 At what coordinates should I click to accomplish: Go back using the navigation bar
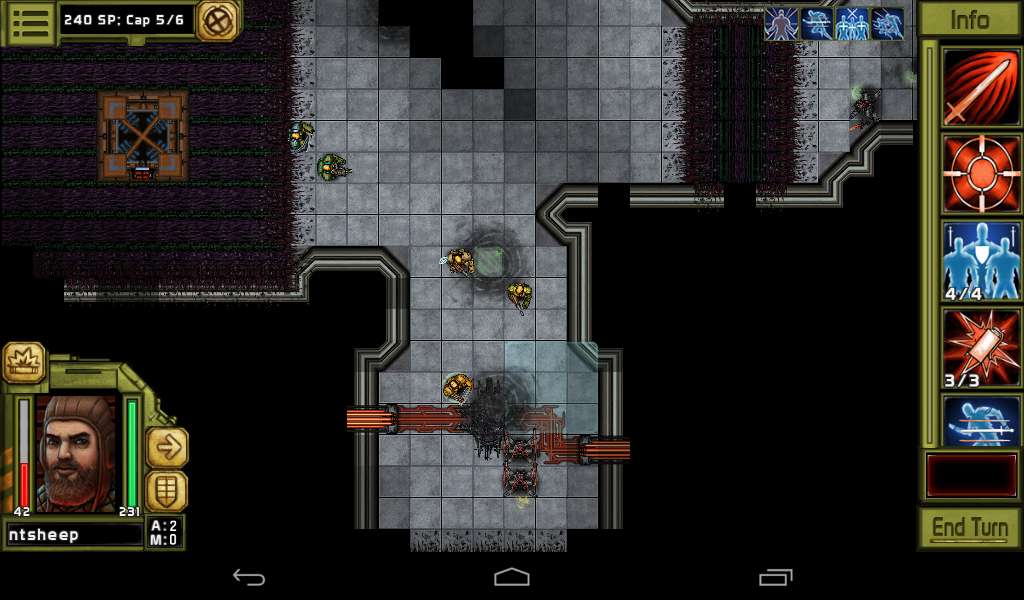click(x=248, y=577)
